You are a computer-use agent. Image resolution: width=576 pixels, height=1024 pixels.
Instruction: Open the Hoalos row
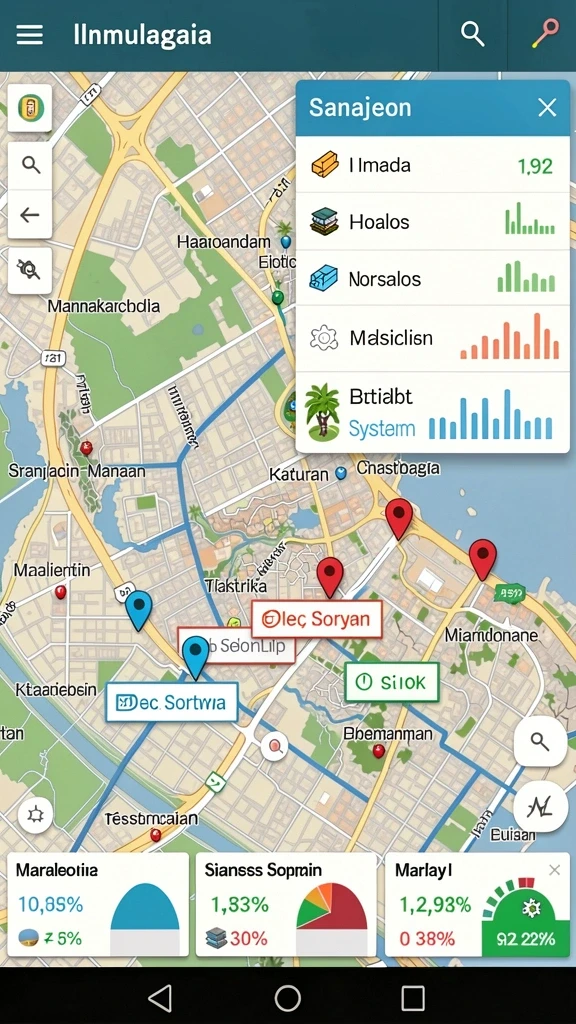point(432,221)
